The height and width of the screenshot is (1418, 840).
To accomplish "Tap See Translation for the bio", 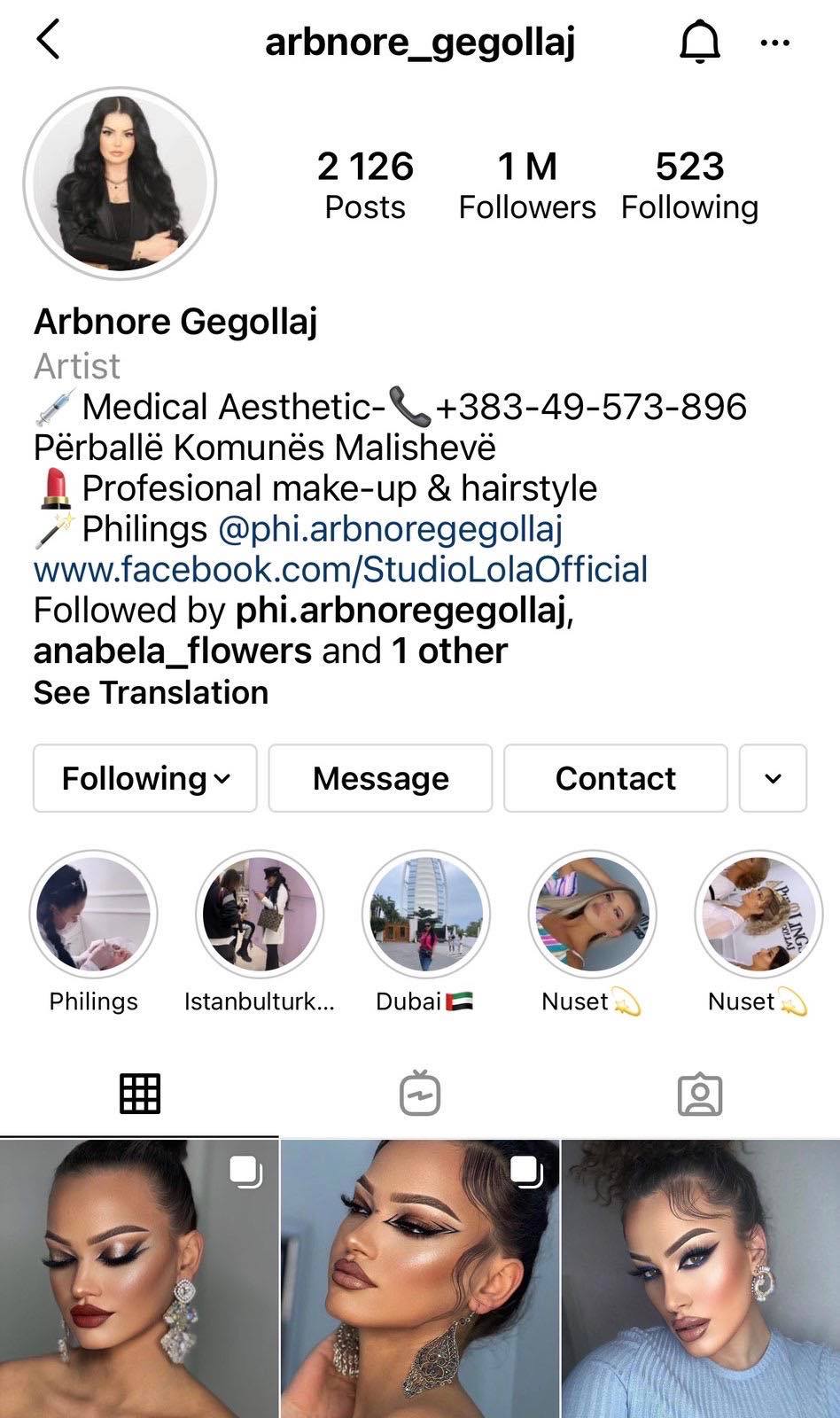I will tap(151, 692).
